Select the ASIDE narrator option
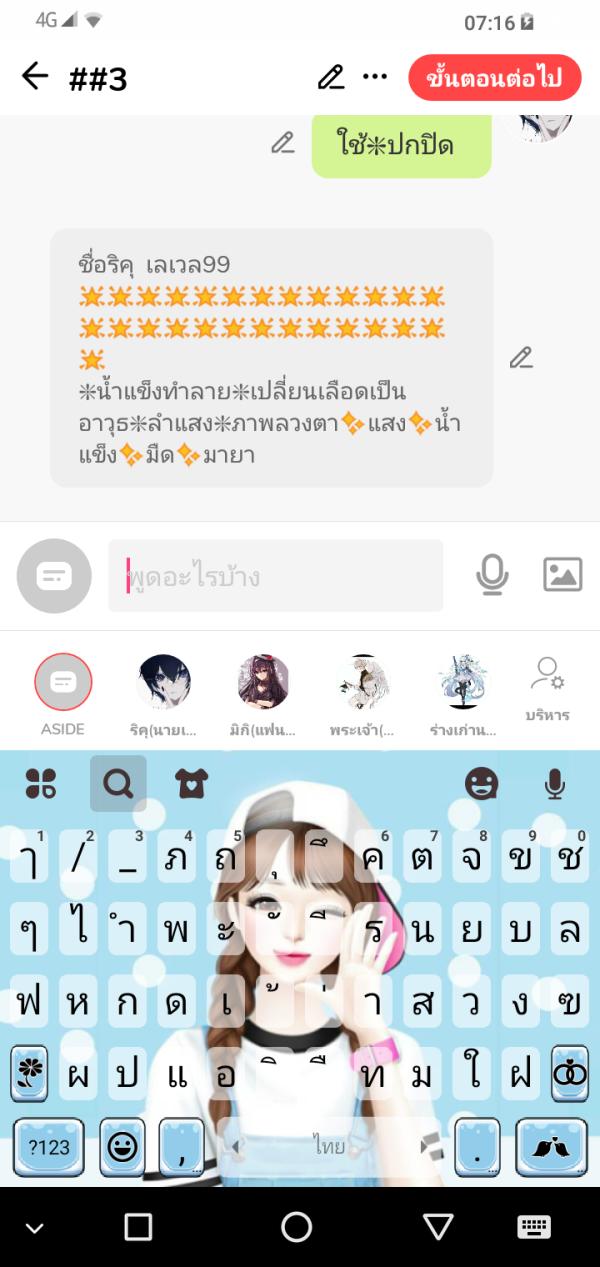This screenshot has width=600, height=1267. pyautogui.click(x=63, y=683)
